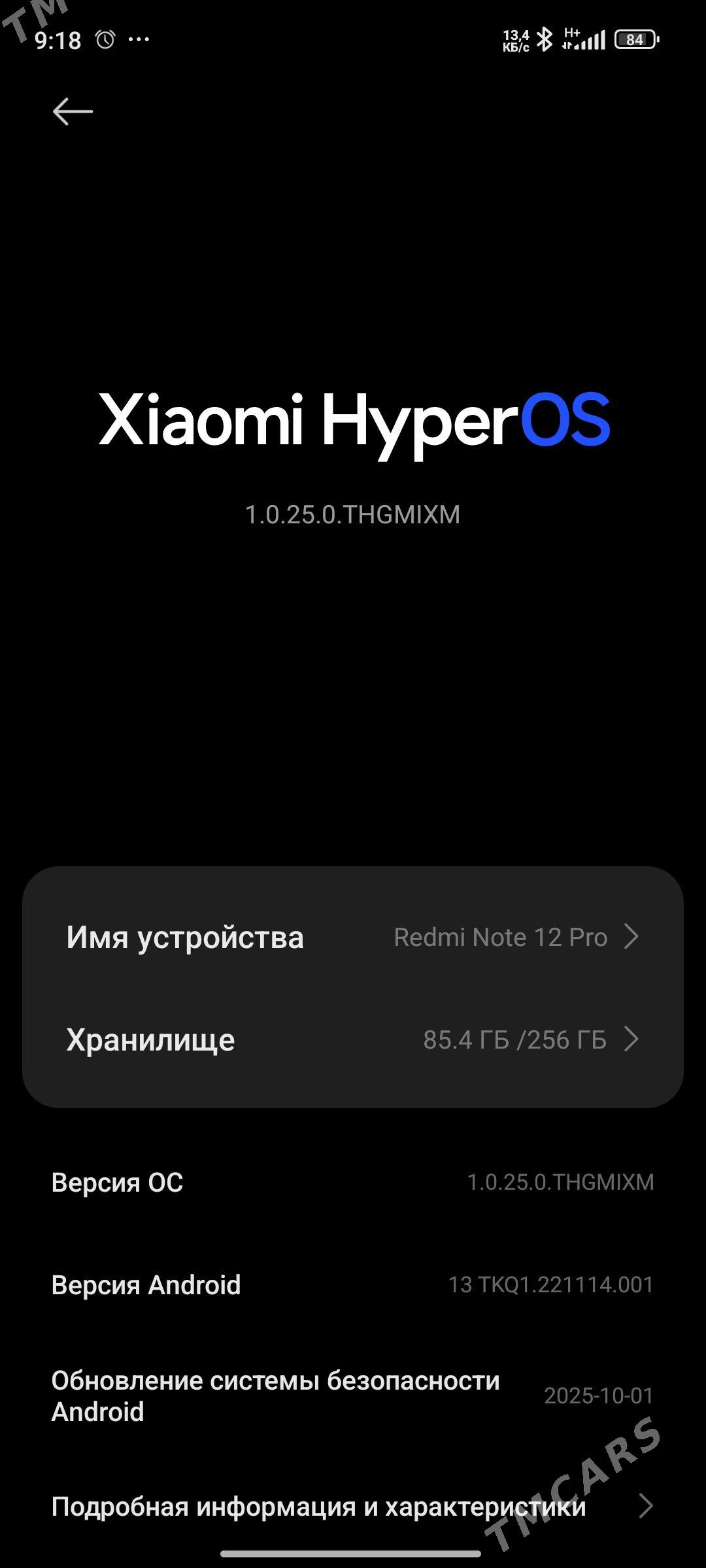Tap the Версия ОС row
This screenshot has height=1568, width=706.
pyautogui.click(x=353, y=1183)
